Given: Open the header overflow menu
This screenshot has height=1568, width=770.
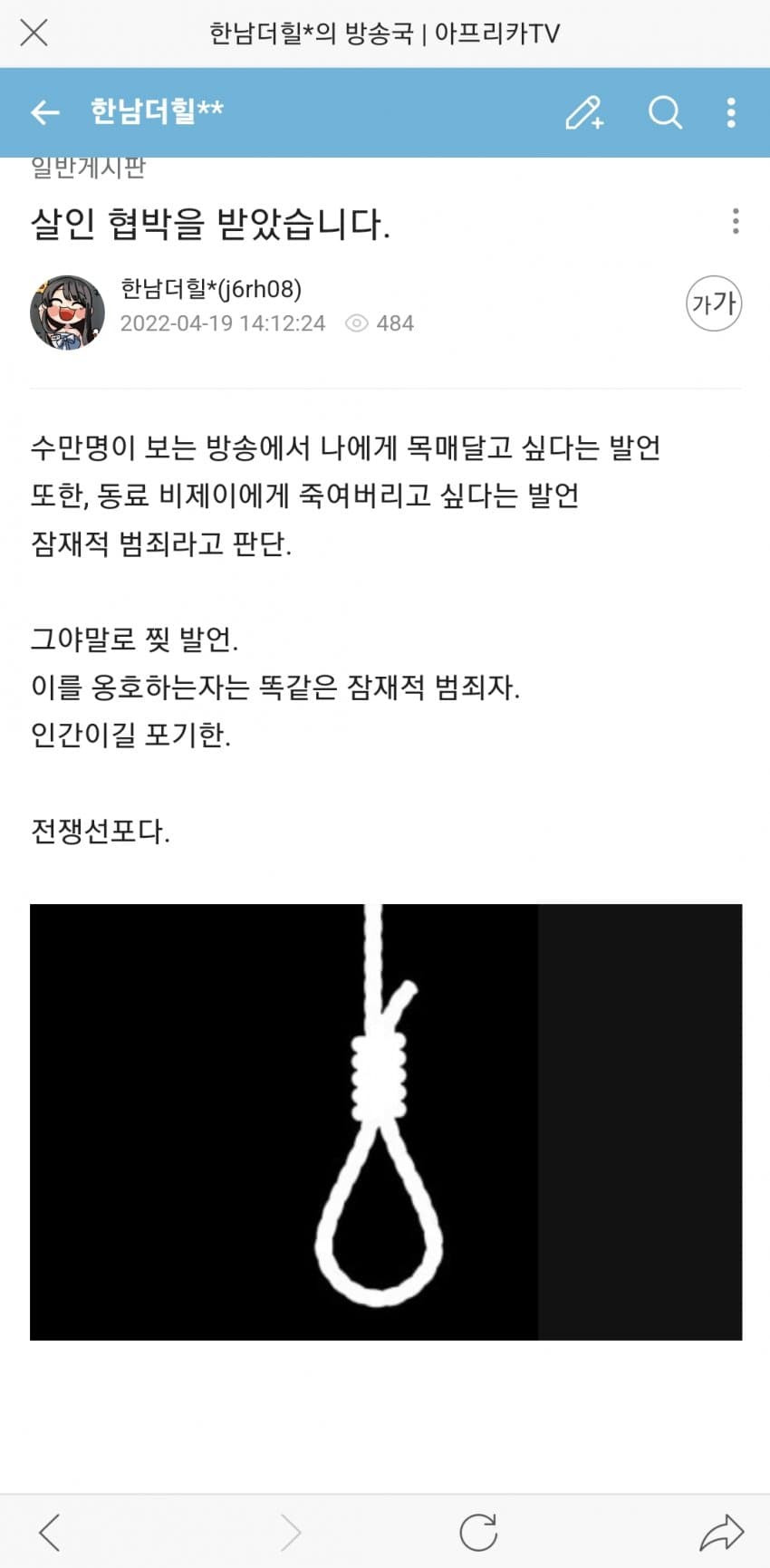Looking at the screenshot, I should (x=731, y=112).
